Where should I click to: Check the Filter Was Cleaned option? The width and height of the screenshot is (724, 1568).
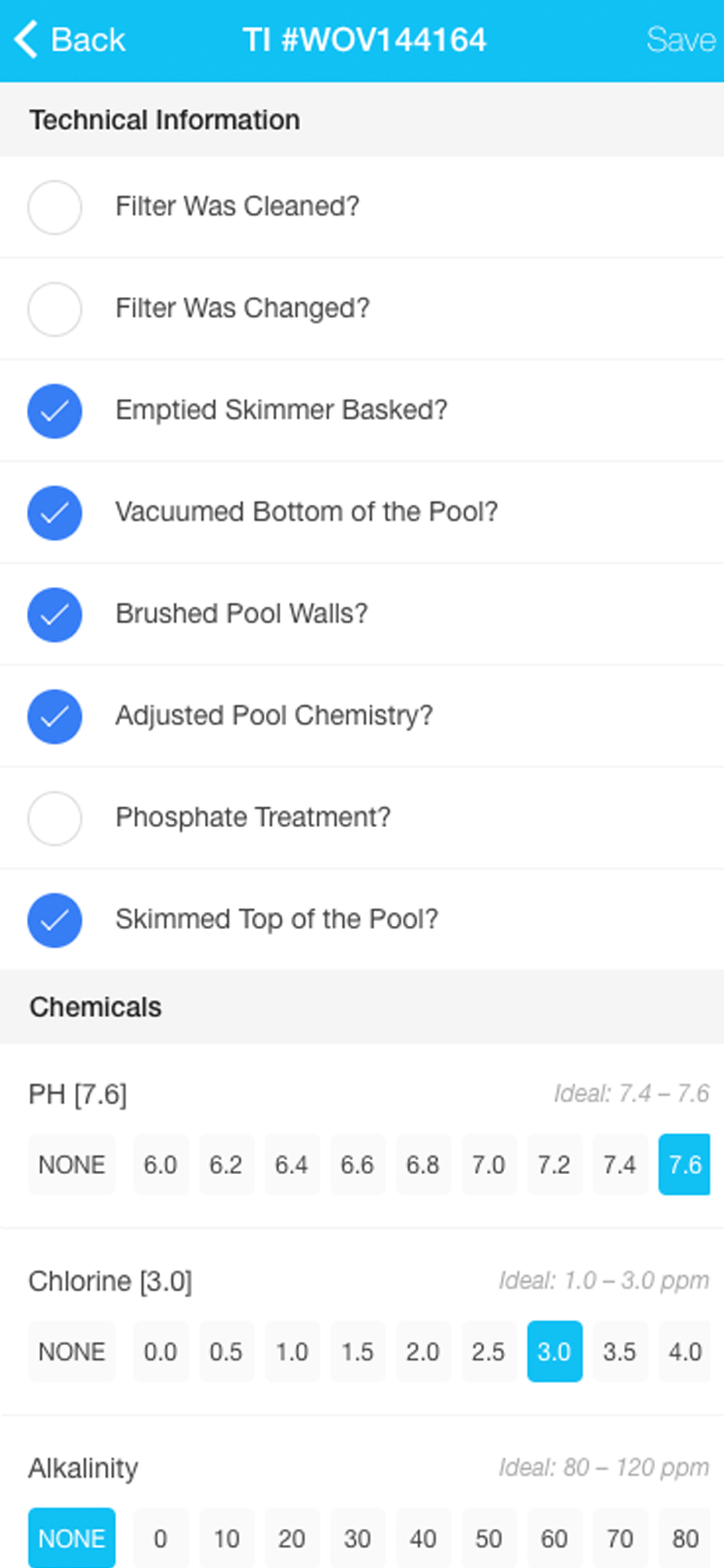[55, 208]
